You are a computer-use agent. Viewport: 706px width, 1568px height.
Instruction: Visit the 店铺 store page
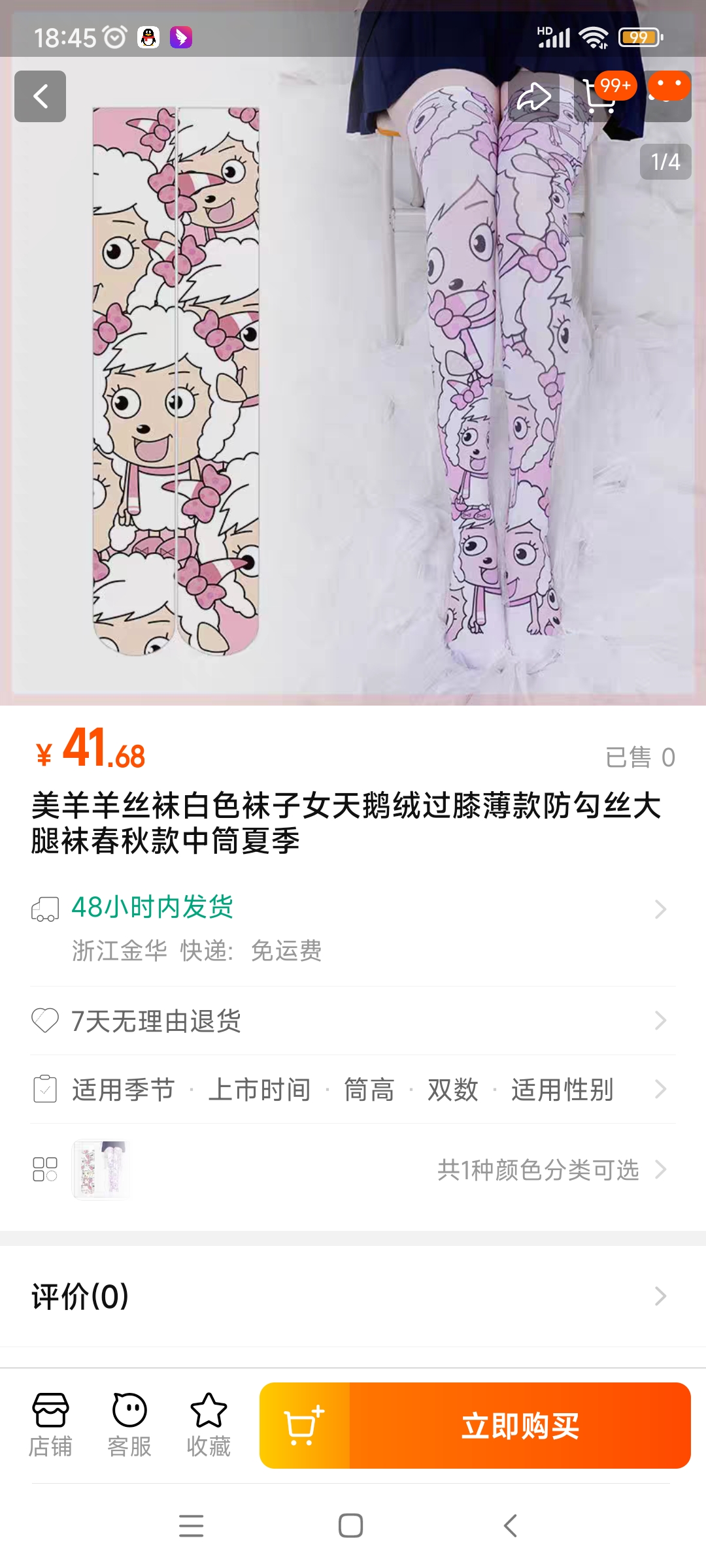coord(50,1424)
